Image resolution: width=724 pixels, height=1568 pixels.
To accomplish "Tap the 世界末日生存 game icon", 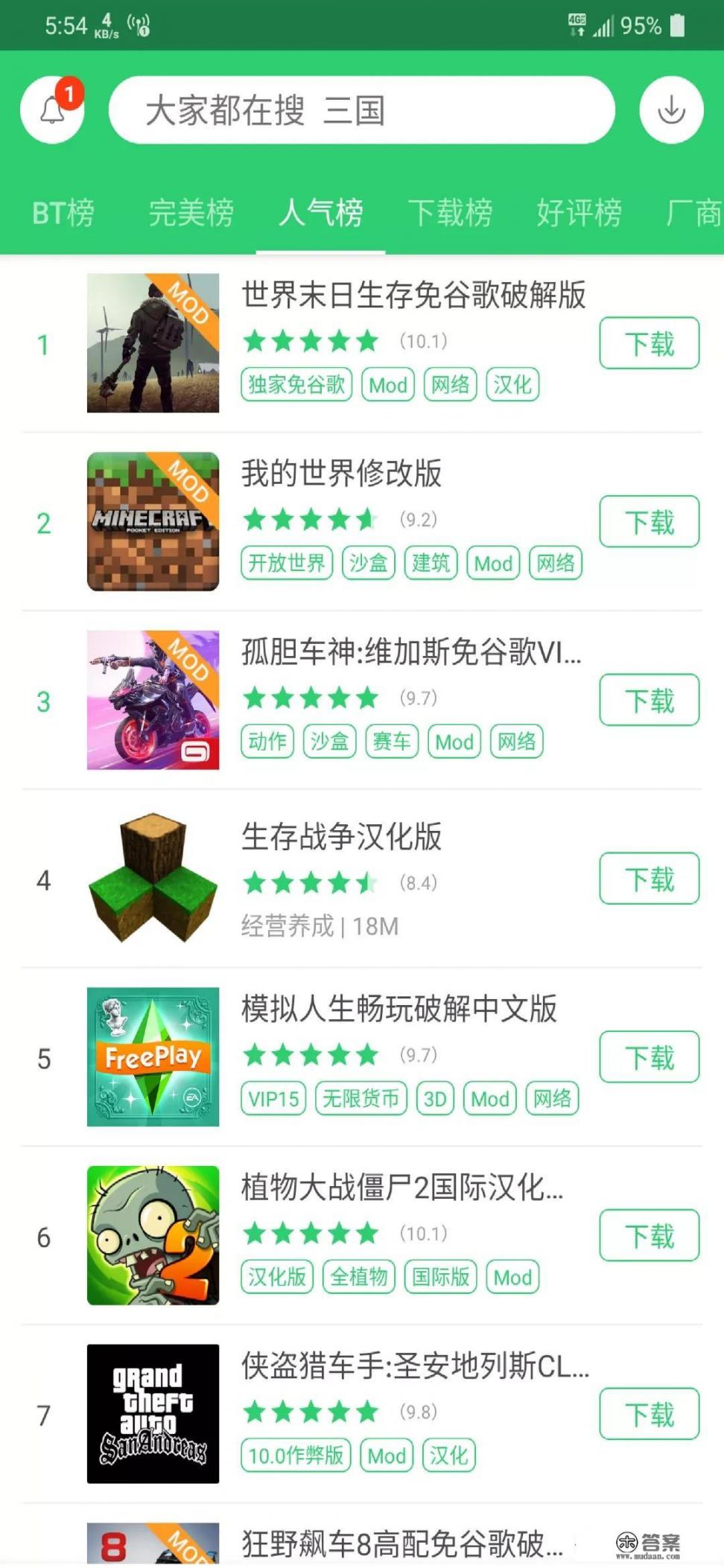I will (x=153, y=344).
